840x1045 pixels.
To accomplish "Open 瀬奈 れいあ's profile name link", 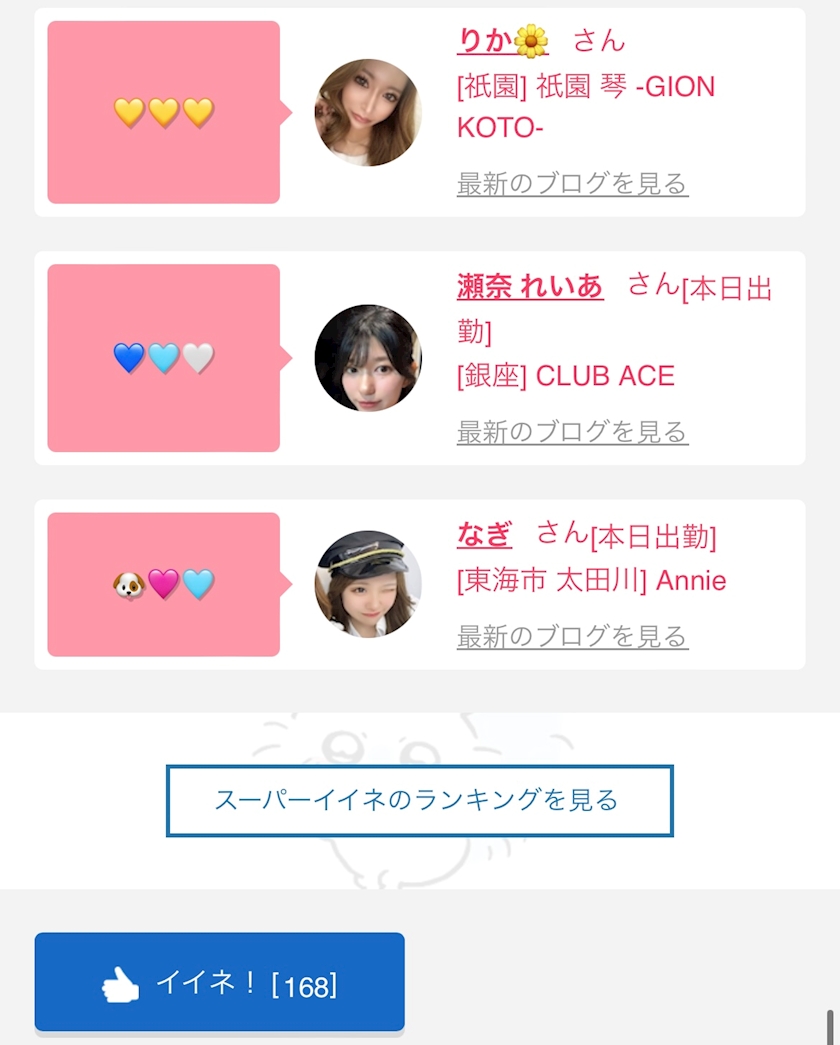I will (531, 287).
